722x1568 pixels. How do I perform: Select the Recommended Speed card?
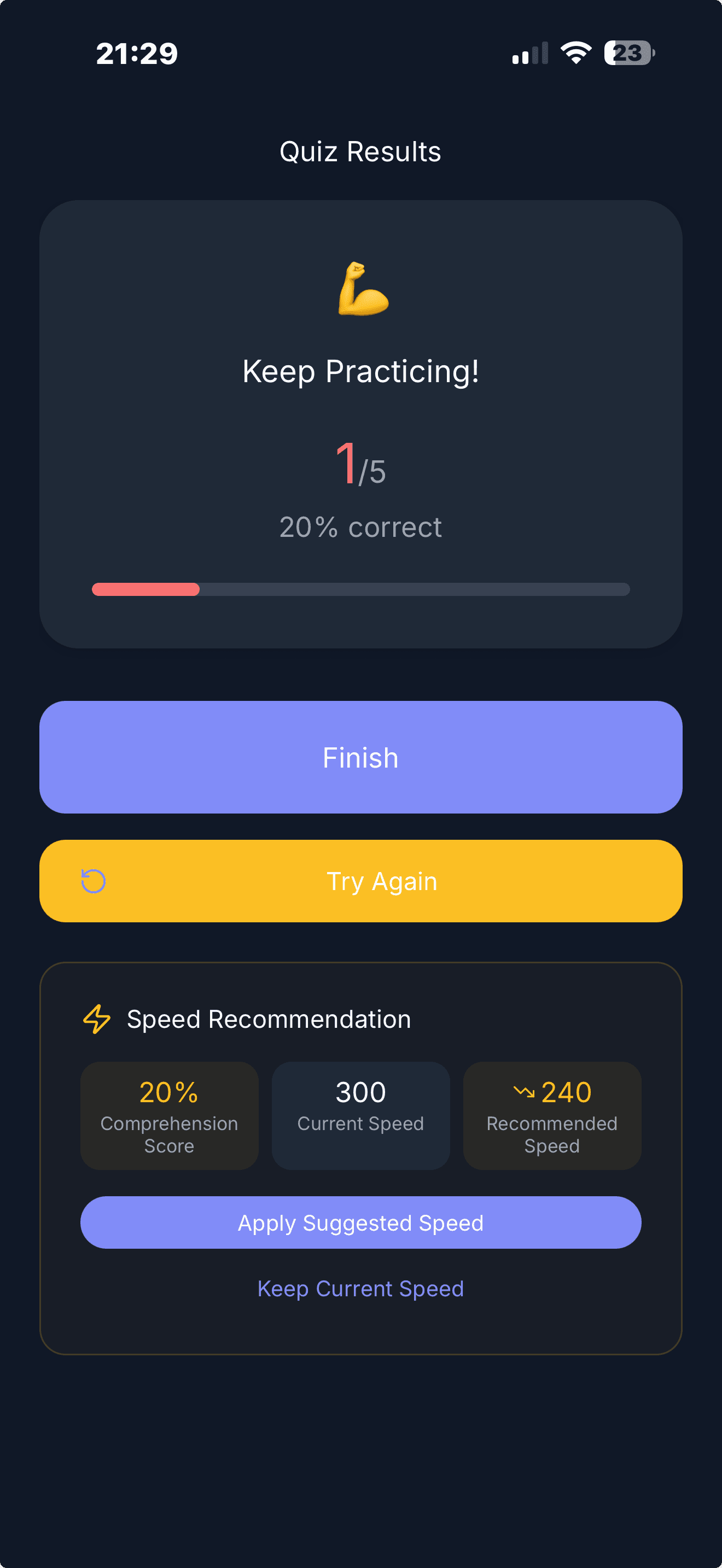551,1116
